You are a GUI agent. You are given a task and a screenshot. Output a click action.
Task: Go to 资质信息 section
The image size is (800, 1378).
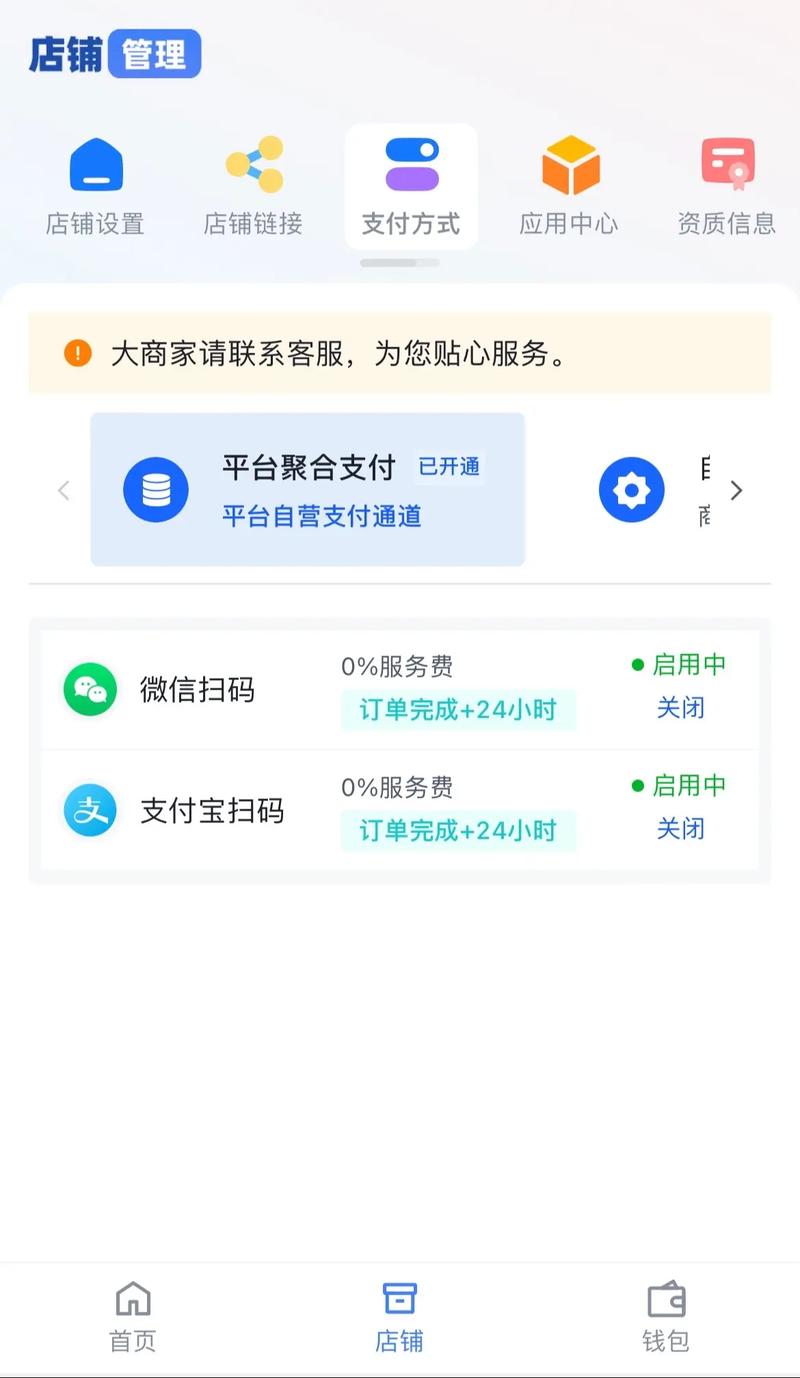727,187
